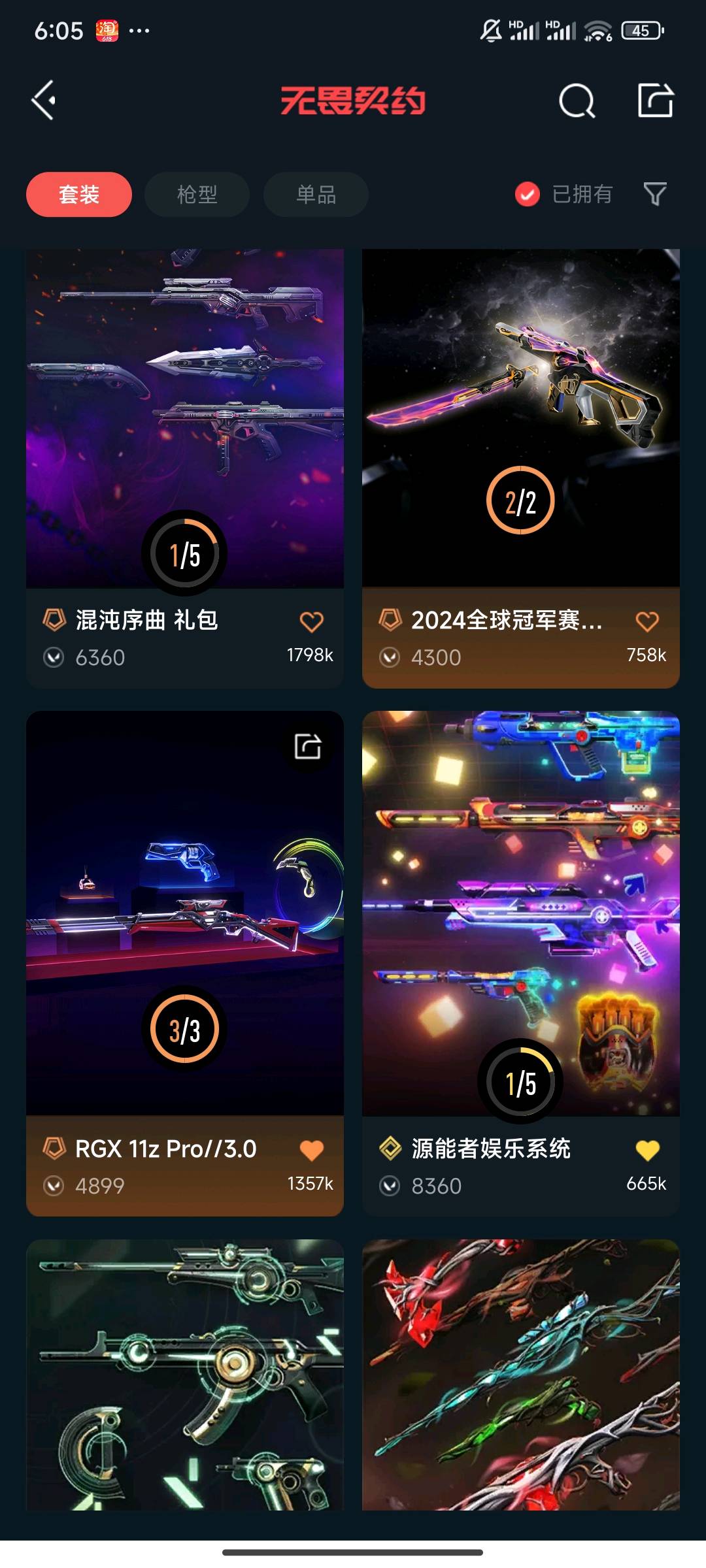Open the 混沌序曲 礼包 bundle card
The image size is (706, 1568).
point(185,418)
